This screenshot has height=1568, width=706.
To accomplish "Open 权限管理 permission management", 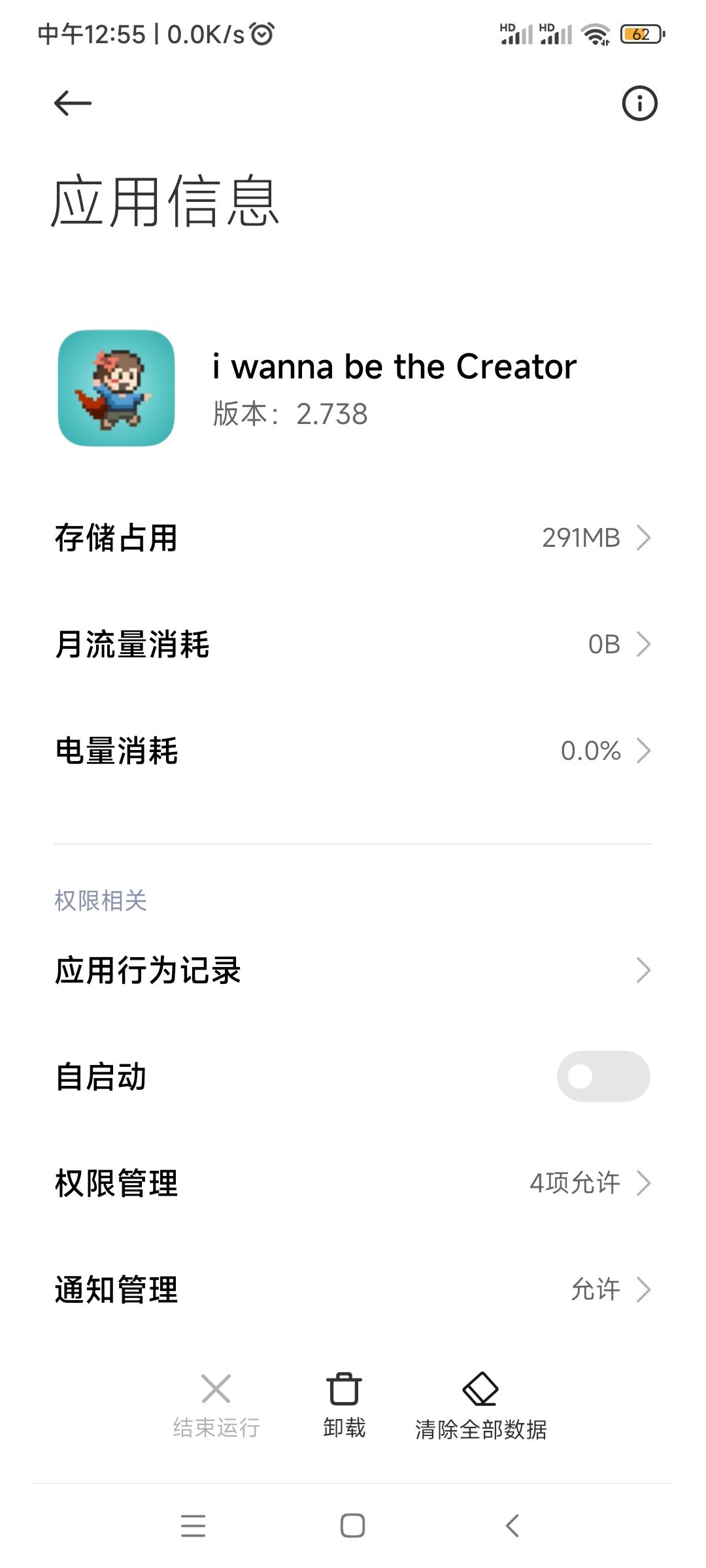I will click(x=353, y=1183).
